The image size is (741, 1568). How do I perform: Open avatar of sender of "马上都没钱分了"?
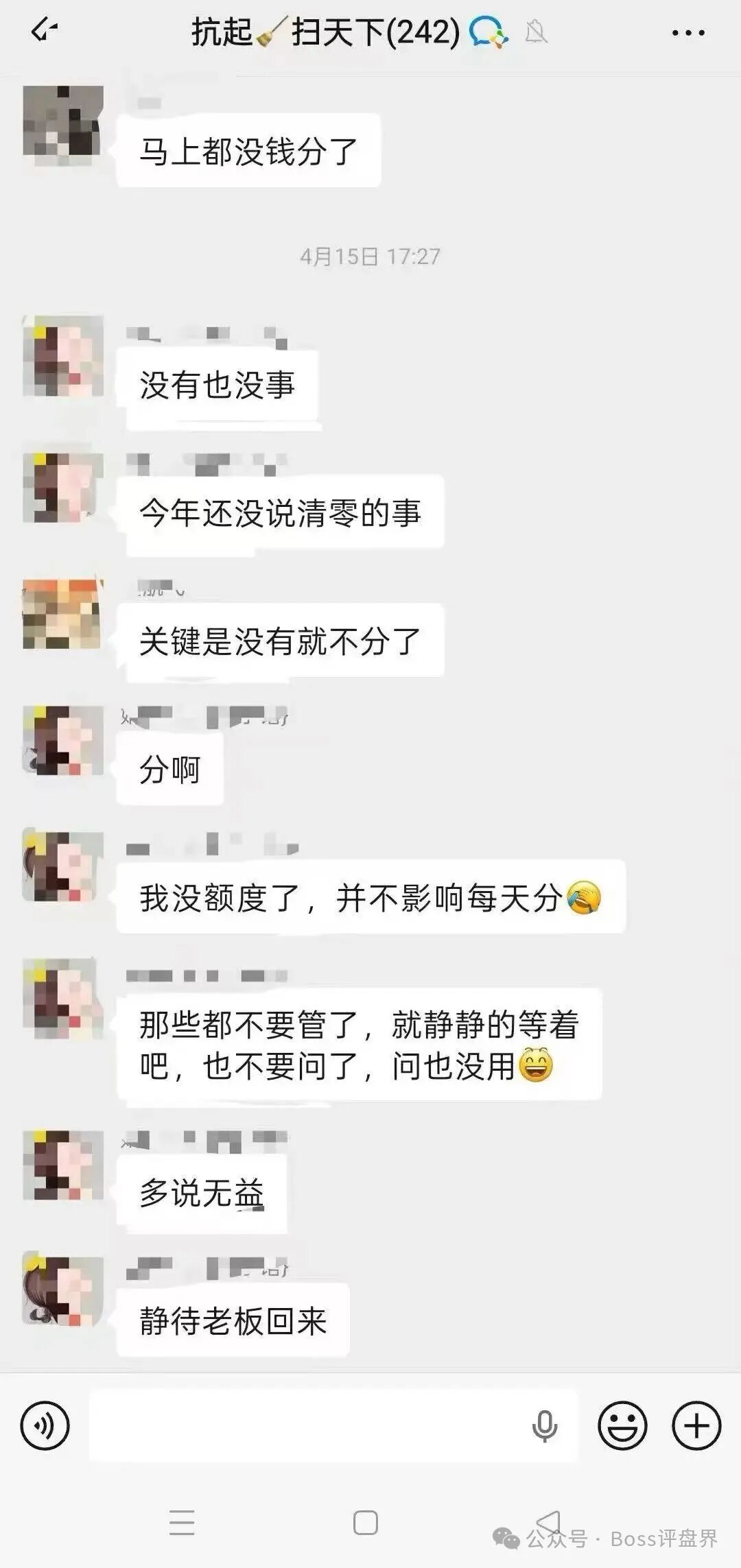[63, 126]
